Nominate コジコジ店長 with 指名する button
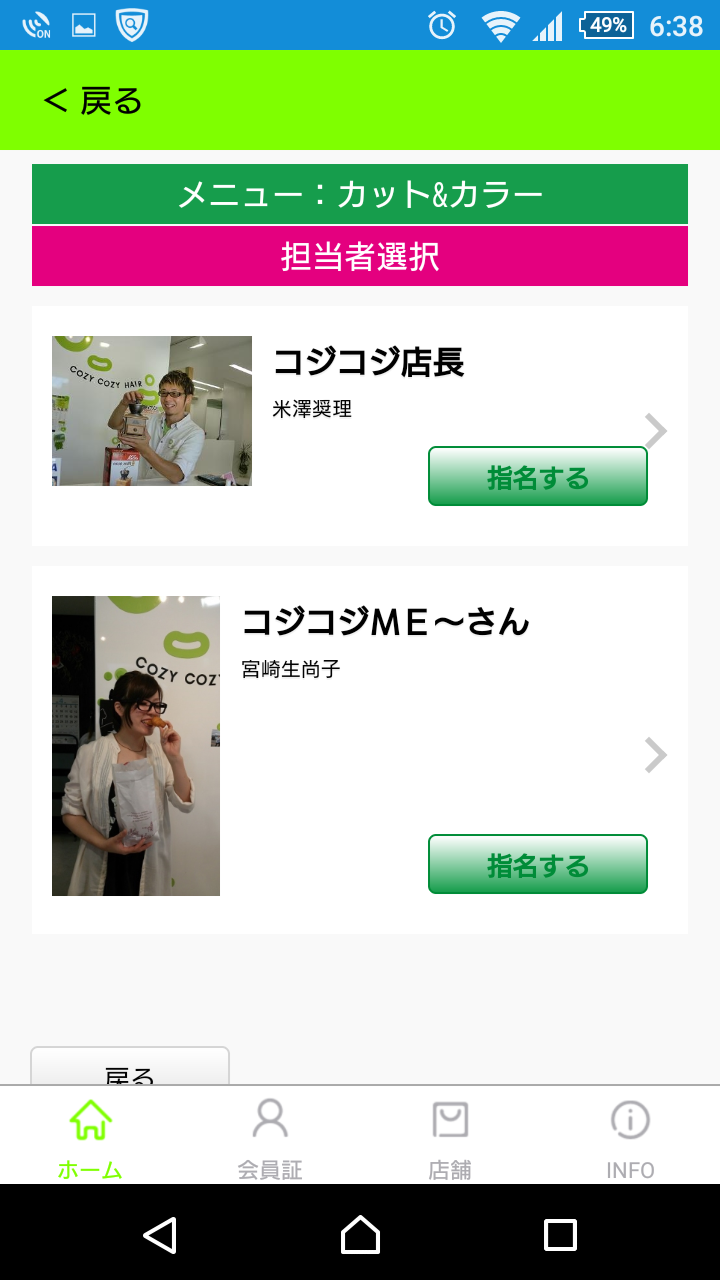Screen dimensions: 720x1280 pyautogui.click(x=537, y=477)
